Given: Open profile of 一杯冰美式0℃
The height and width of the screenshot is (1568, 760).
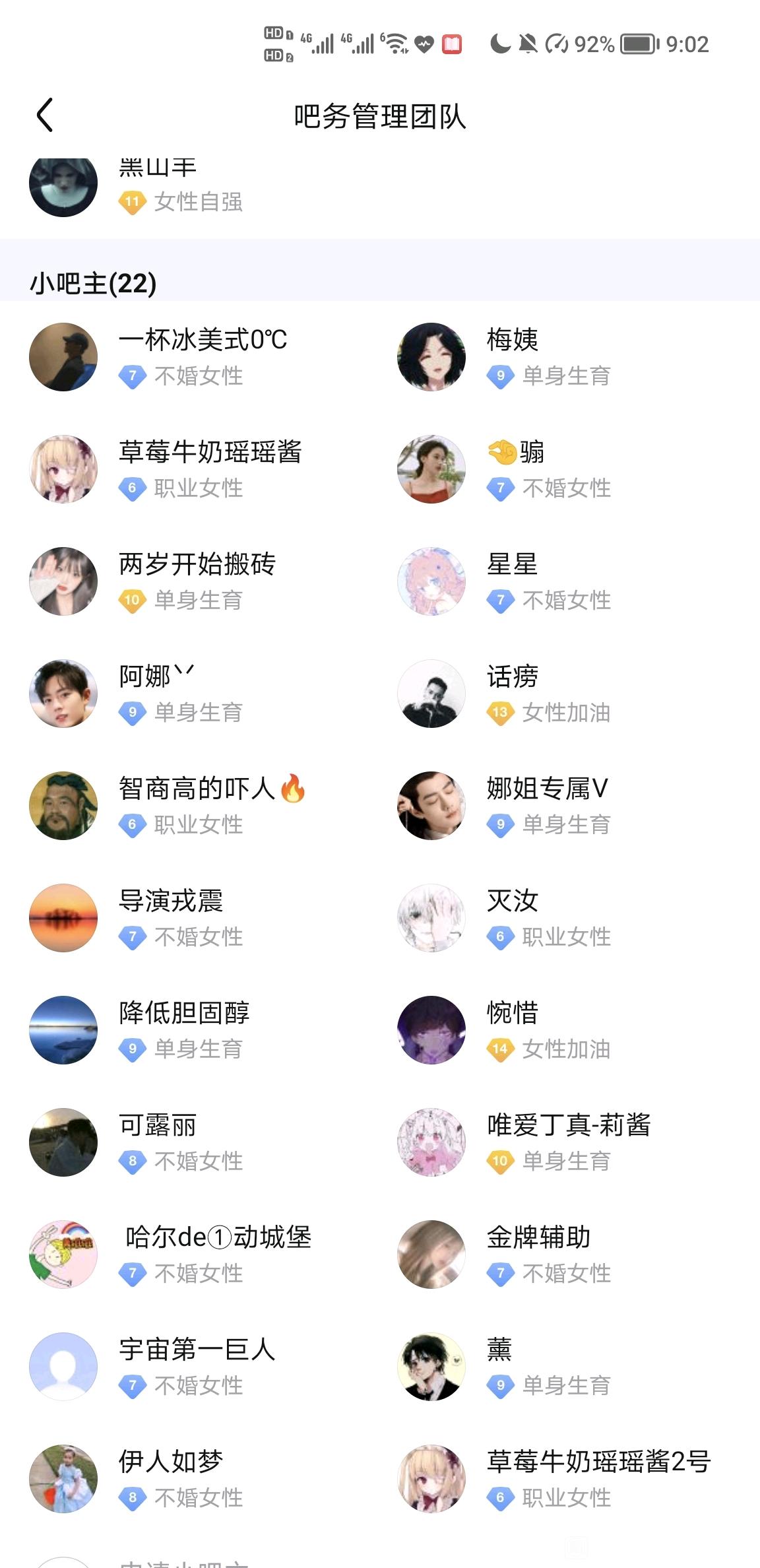Looking at the screenshot, I should point(202,341).
